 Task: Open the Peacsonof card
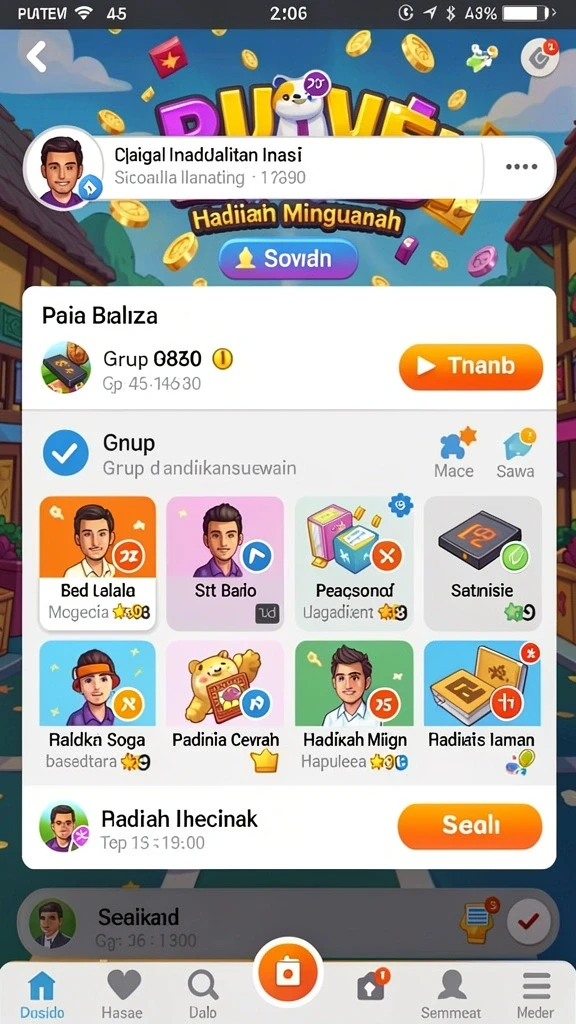(354, 563)
